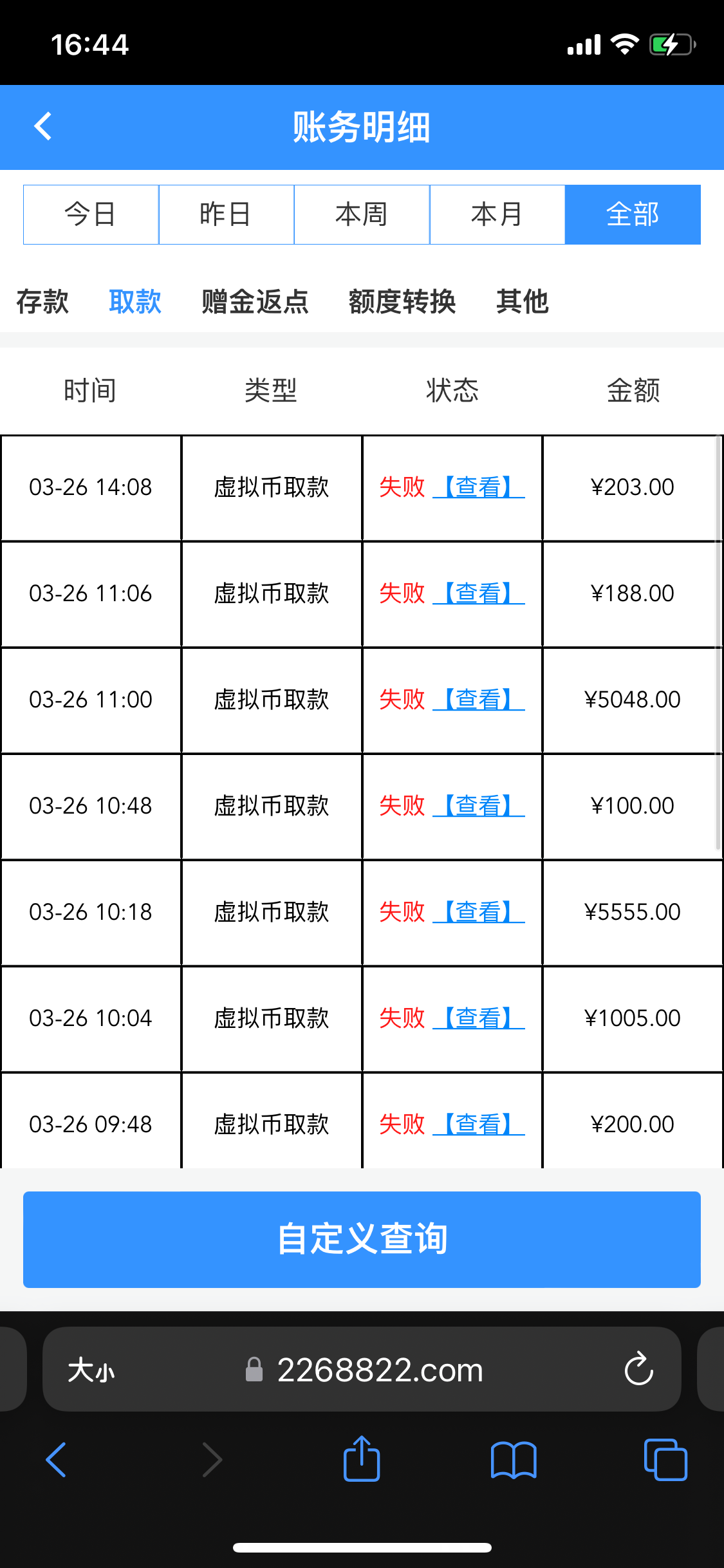Reload the page in Safari
This screenshot has width=724, height=1568.
tap(638, 1368)
